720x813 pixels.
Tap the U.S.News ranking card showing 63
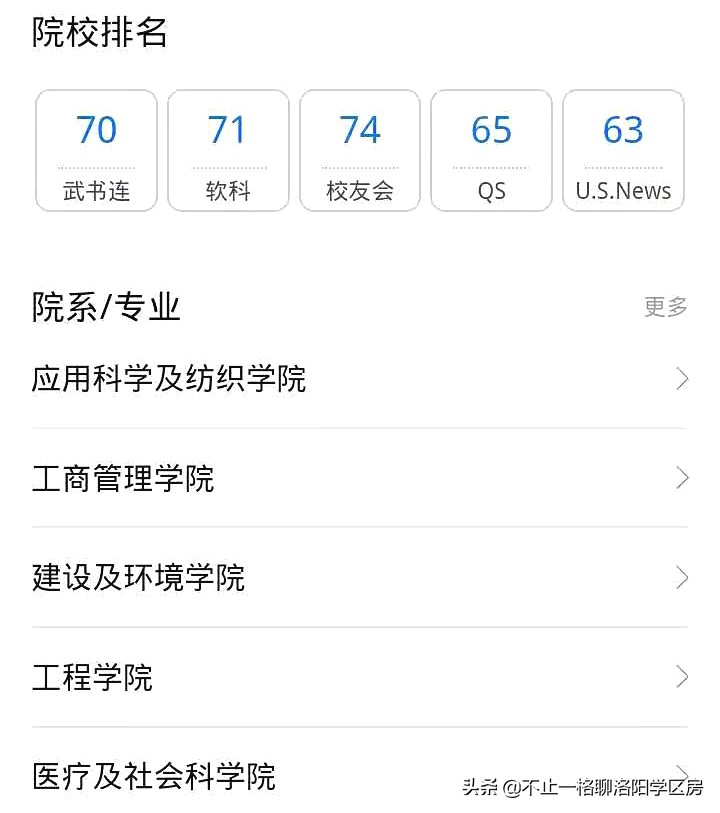(624, 150)
